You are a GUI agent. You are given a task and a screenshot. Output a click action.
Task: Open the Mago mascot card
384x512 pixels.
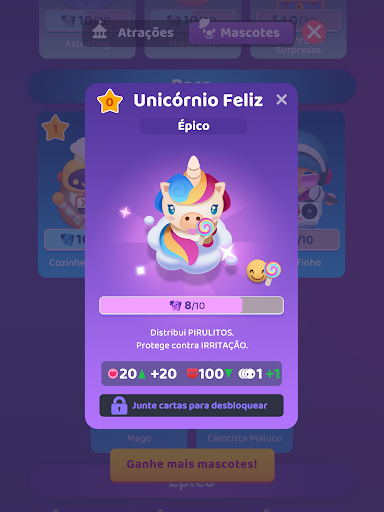(139, 440)
